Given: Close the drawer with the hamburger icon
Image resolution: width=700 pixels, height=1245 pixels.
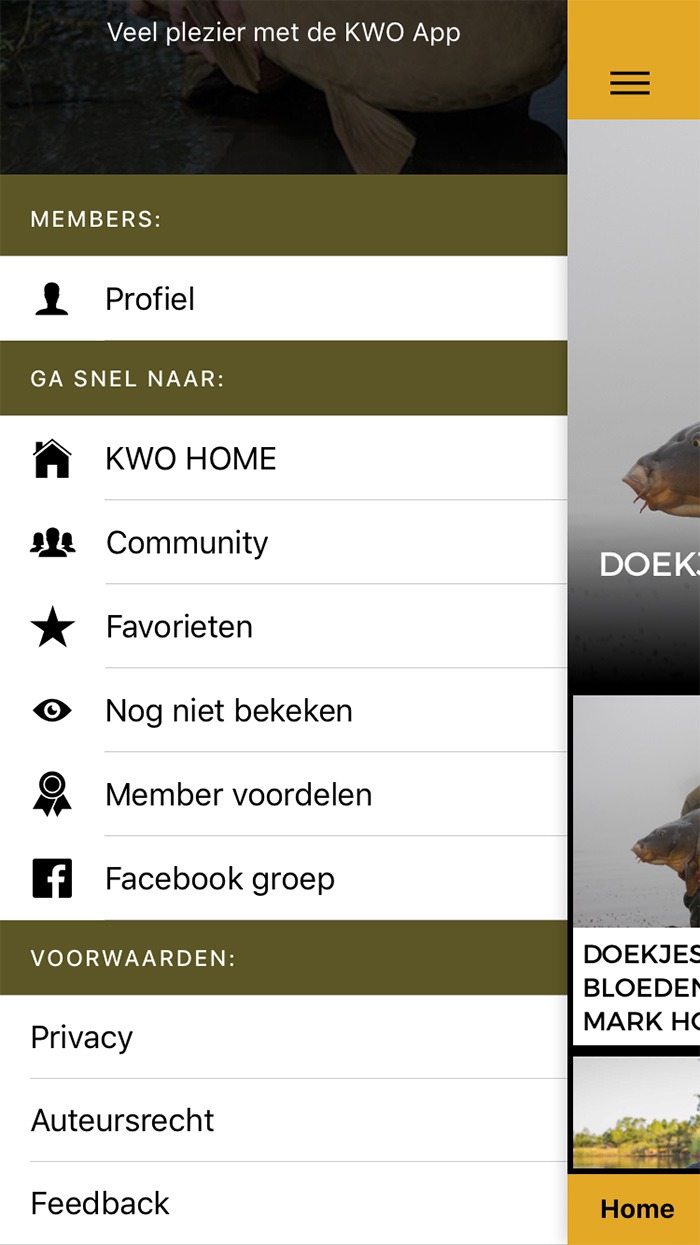Looking at the screenshot, I should pos(630,84).
